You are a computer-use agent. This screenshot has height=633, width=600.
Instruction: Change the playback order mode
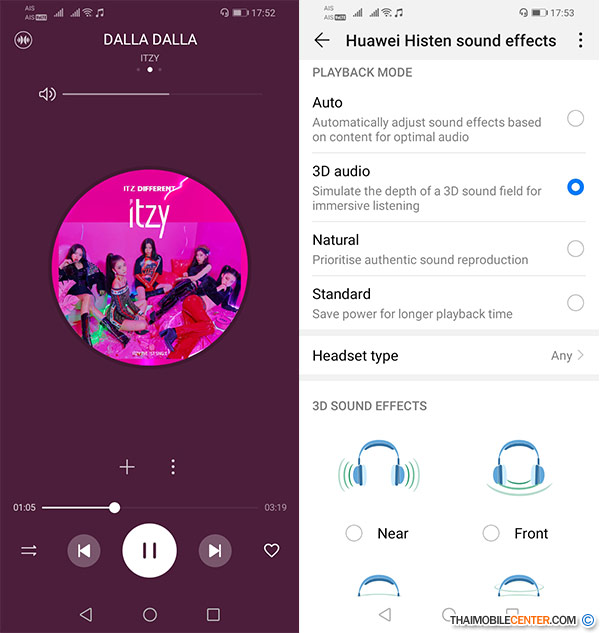[x=28, y=550]
